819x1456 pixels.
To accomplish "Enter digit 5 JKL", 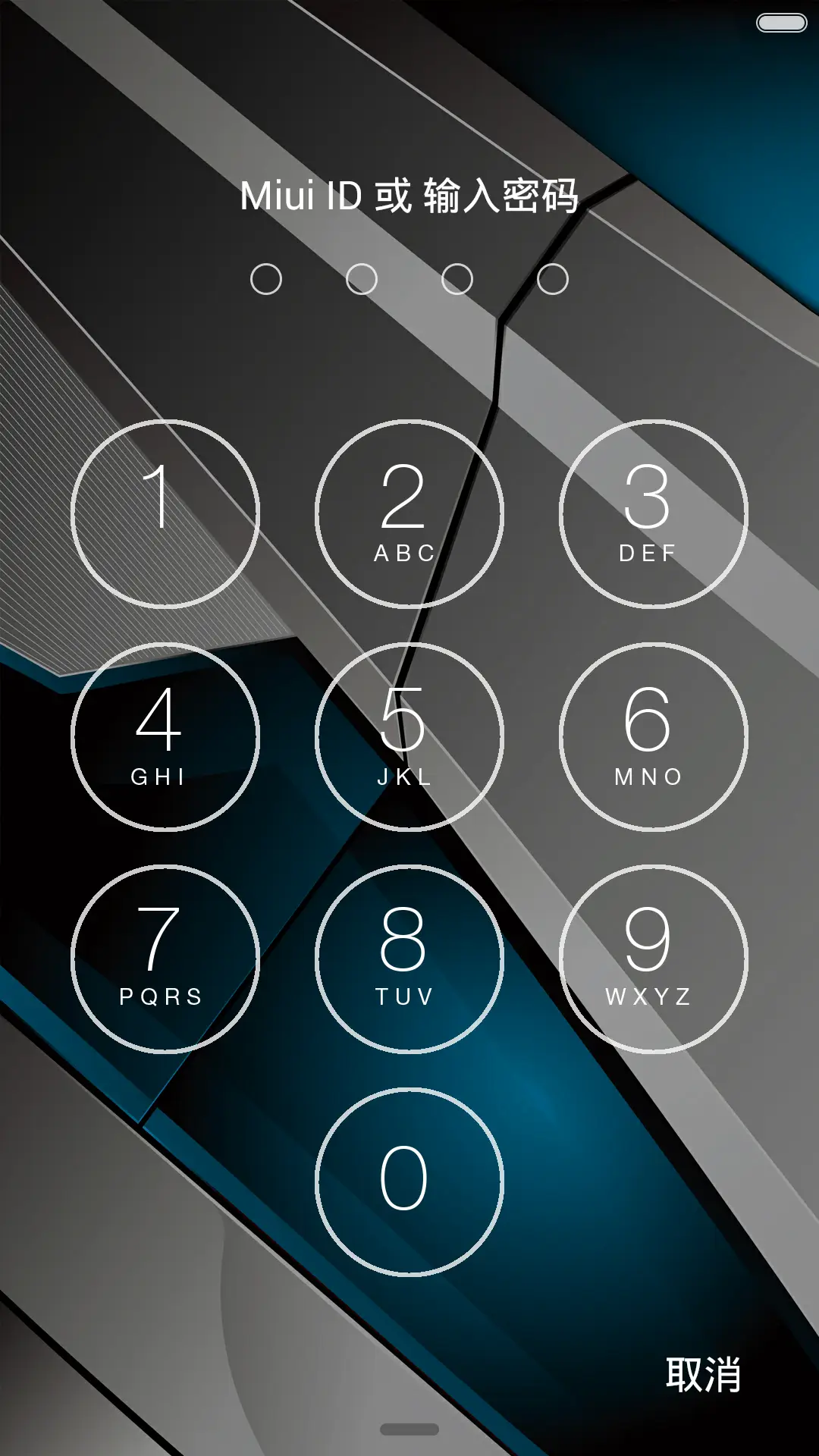I will [x=409, y=737].
